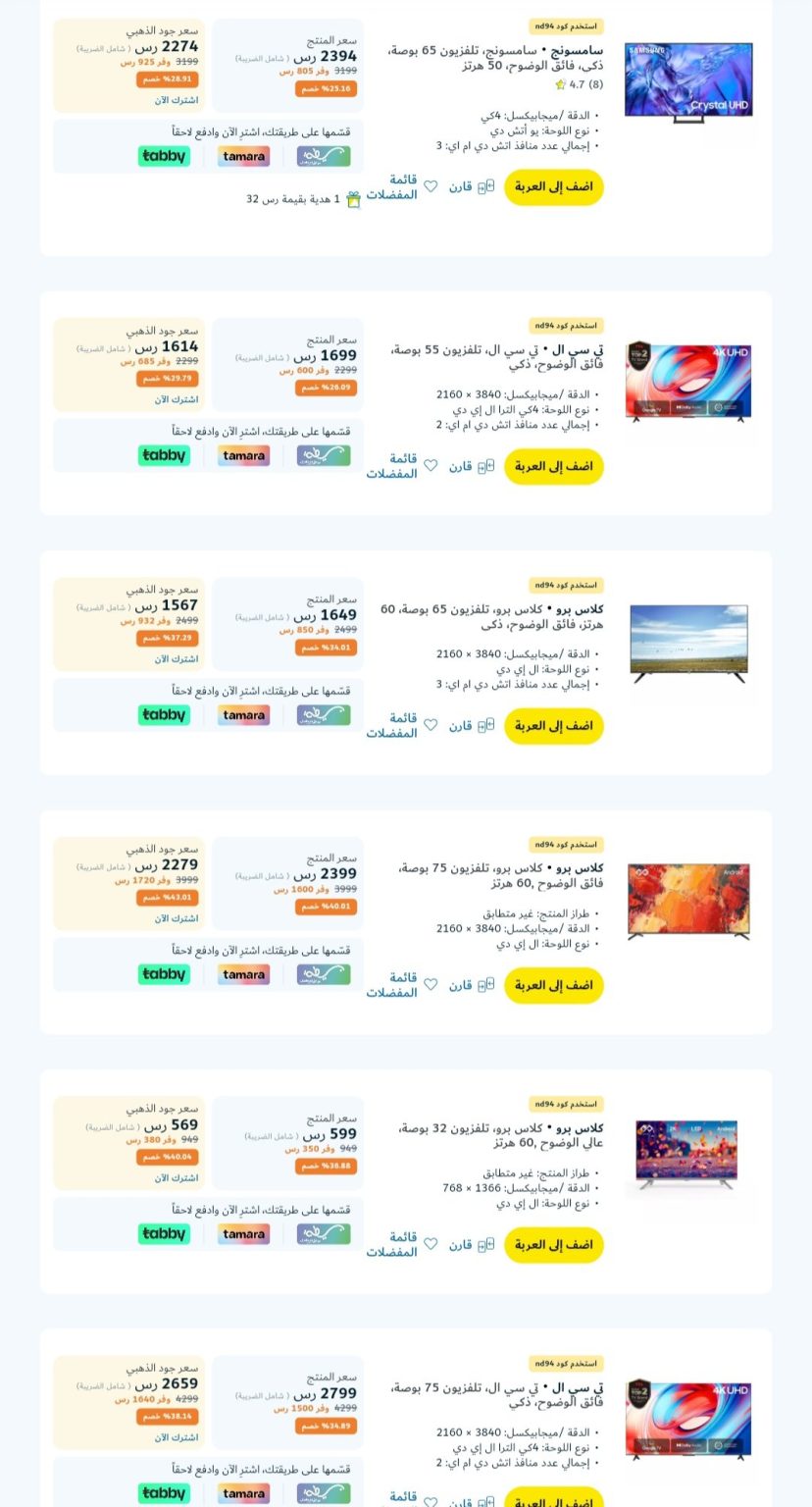Screen dimensions: 812x1507
Task: Subscribe now for TCL 75 inch Gold price
Action: (x=176, y=1437)
